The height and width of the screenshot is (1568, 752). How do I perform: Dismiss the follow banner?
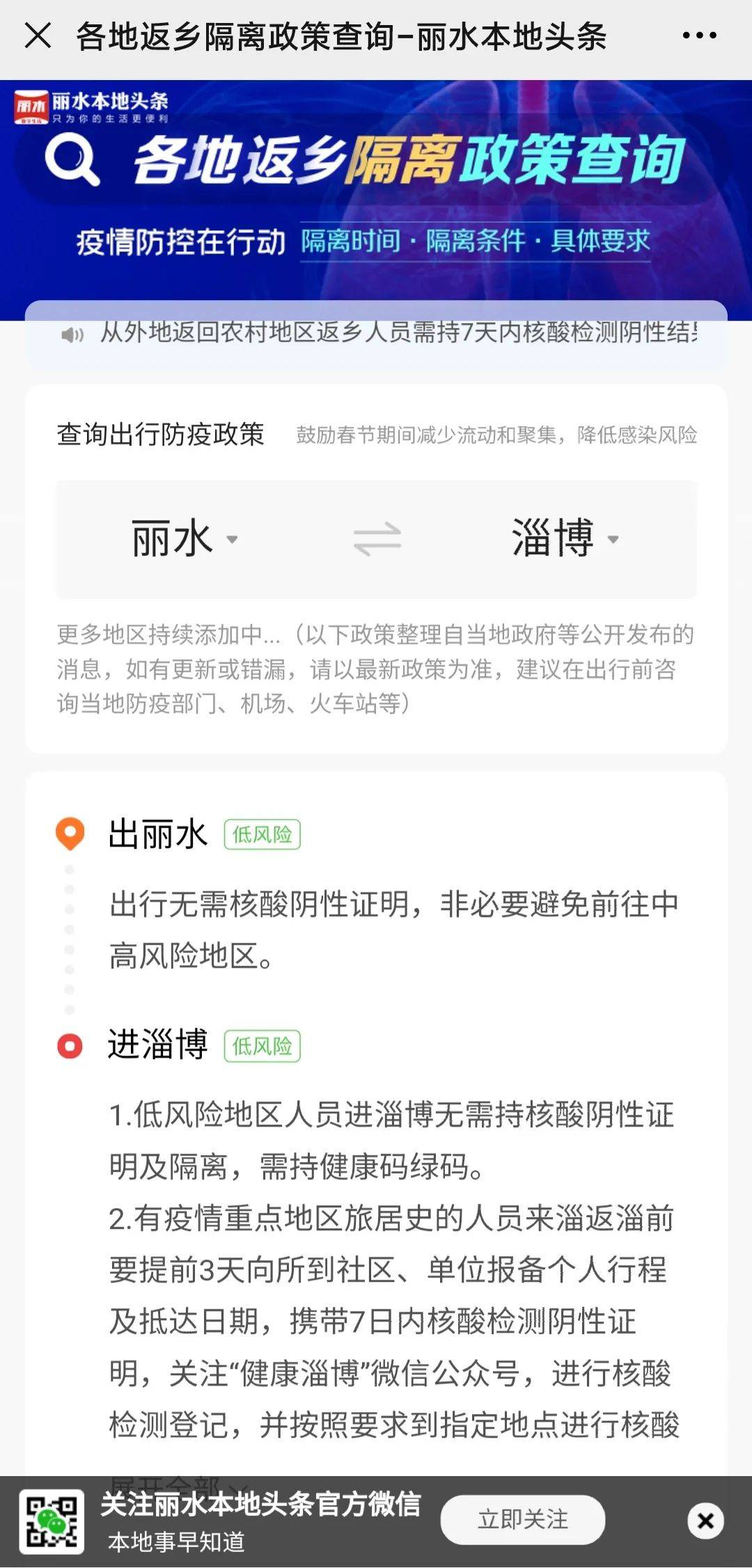705,1521
